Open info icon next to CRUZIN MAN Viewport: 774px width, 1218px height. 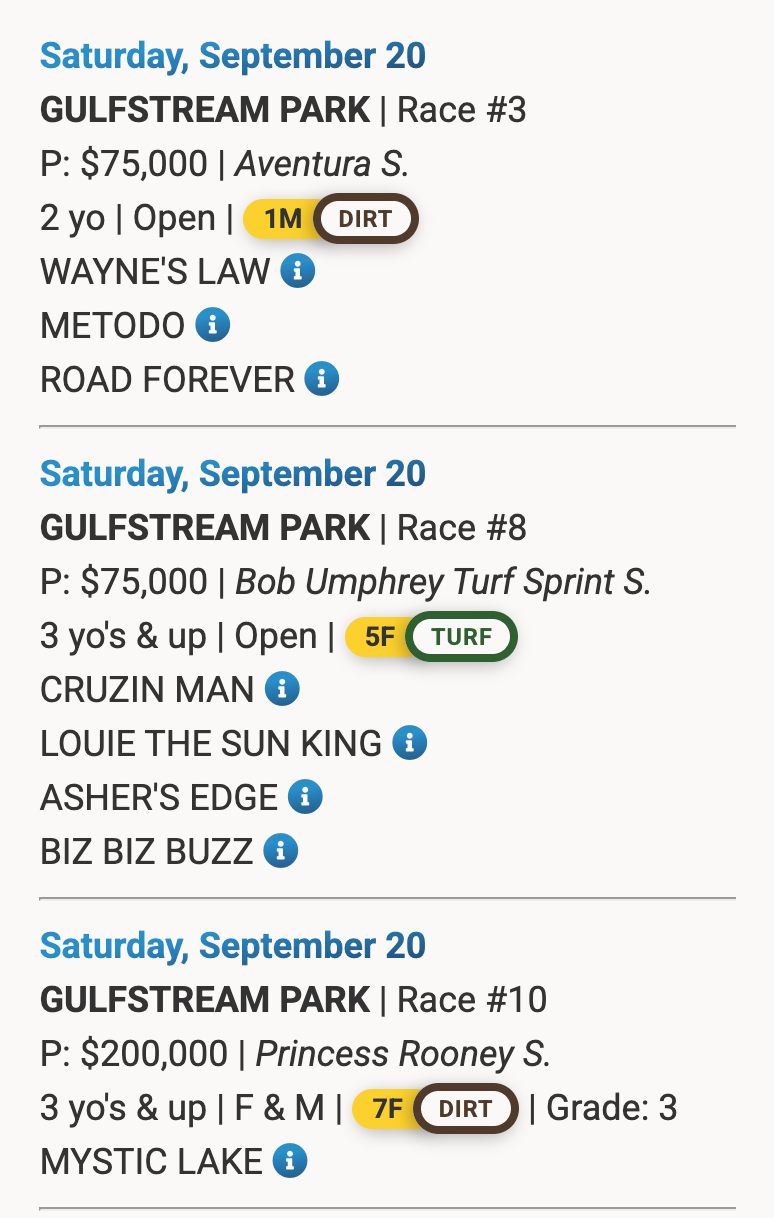[x=282, y=689]
